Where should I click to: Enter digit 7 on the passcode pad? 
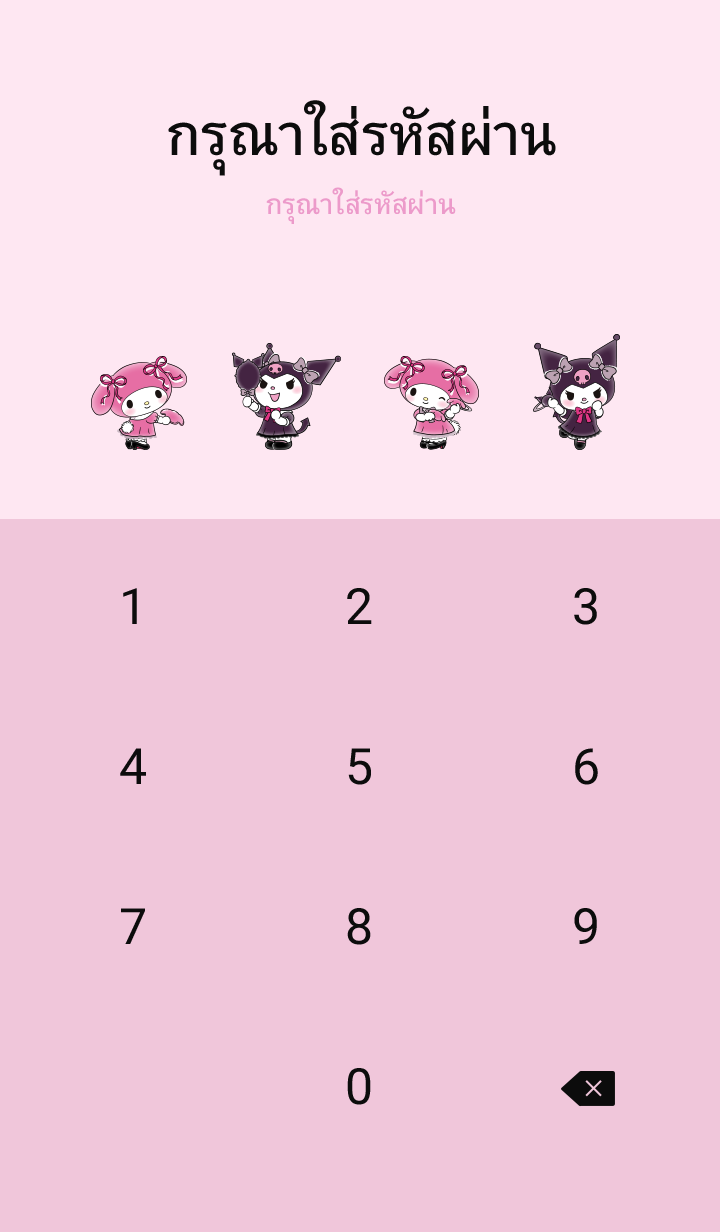(132, 927)
